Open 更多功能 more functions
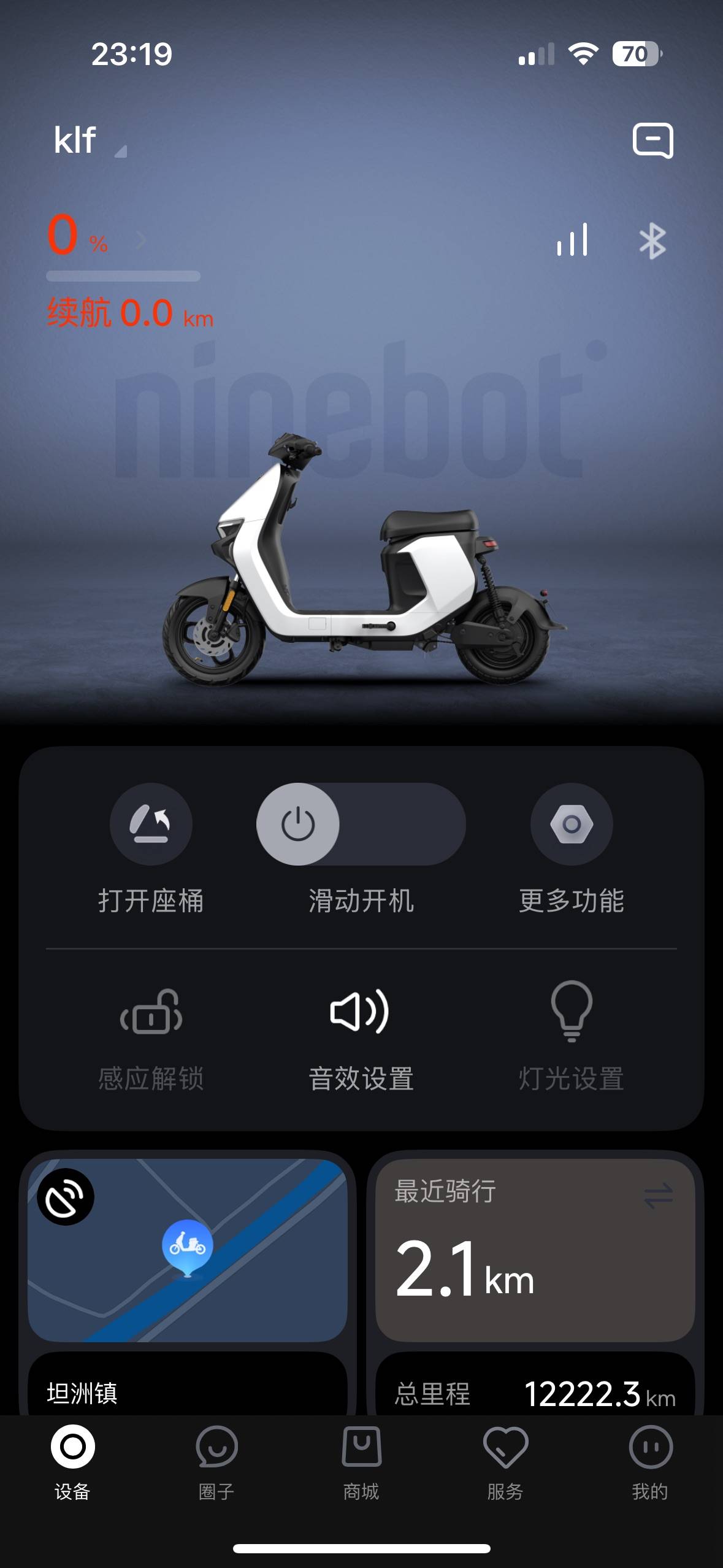The height and width of the screenshot is (1568, 723). click(x=572, y=824)
